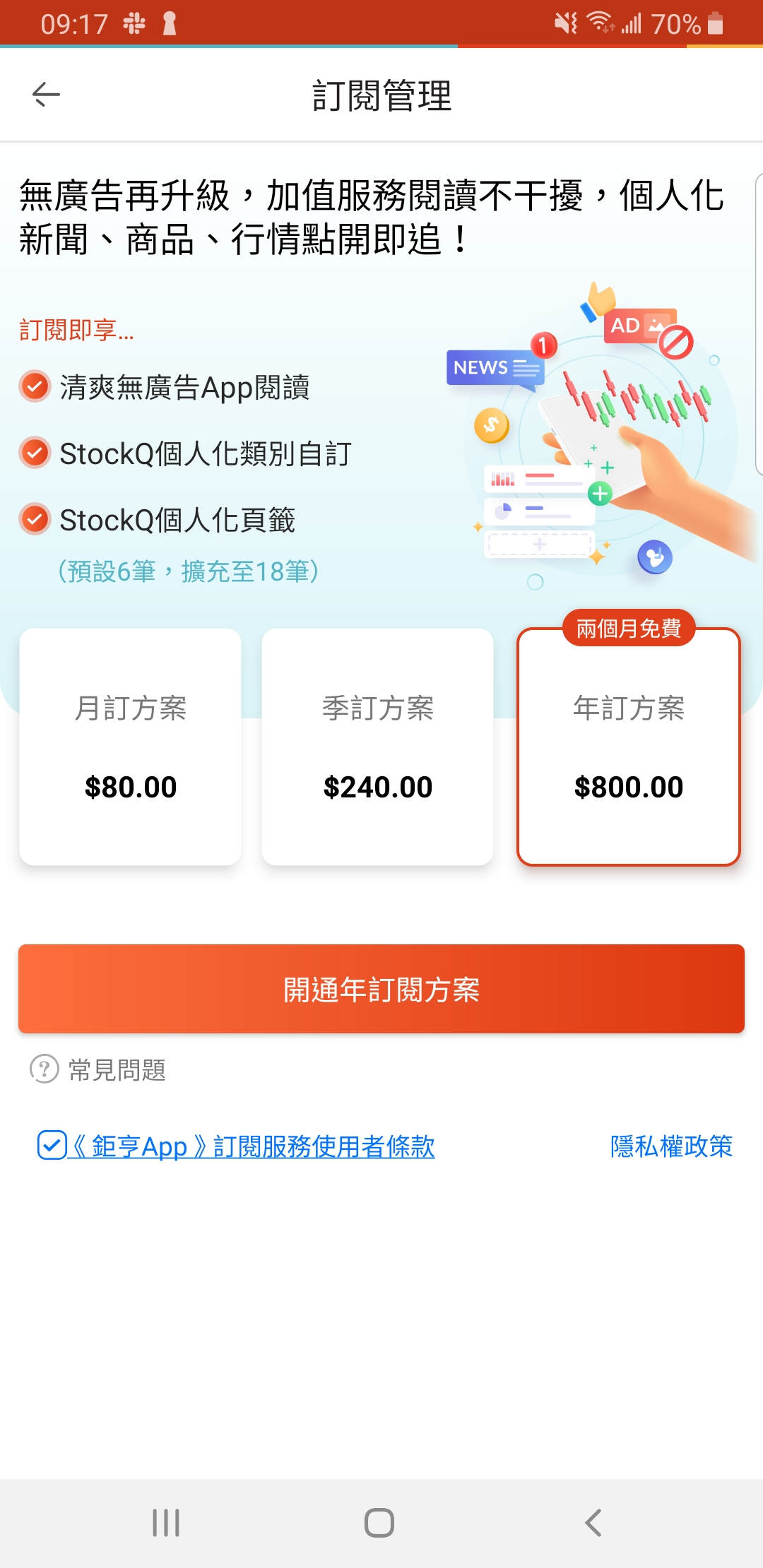This screenshot has height=1568, width=763.
Task: Select the 月訂方案 $80.00 plan
Action: (x=131, y=747)
